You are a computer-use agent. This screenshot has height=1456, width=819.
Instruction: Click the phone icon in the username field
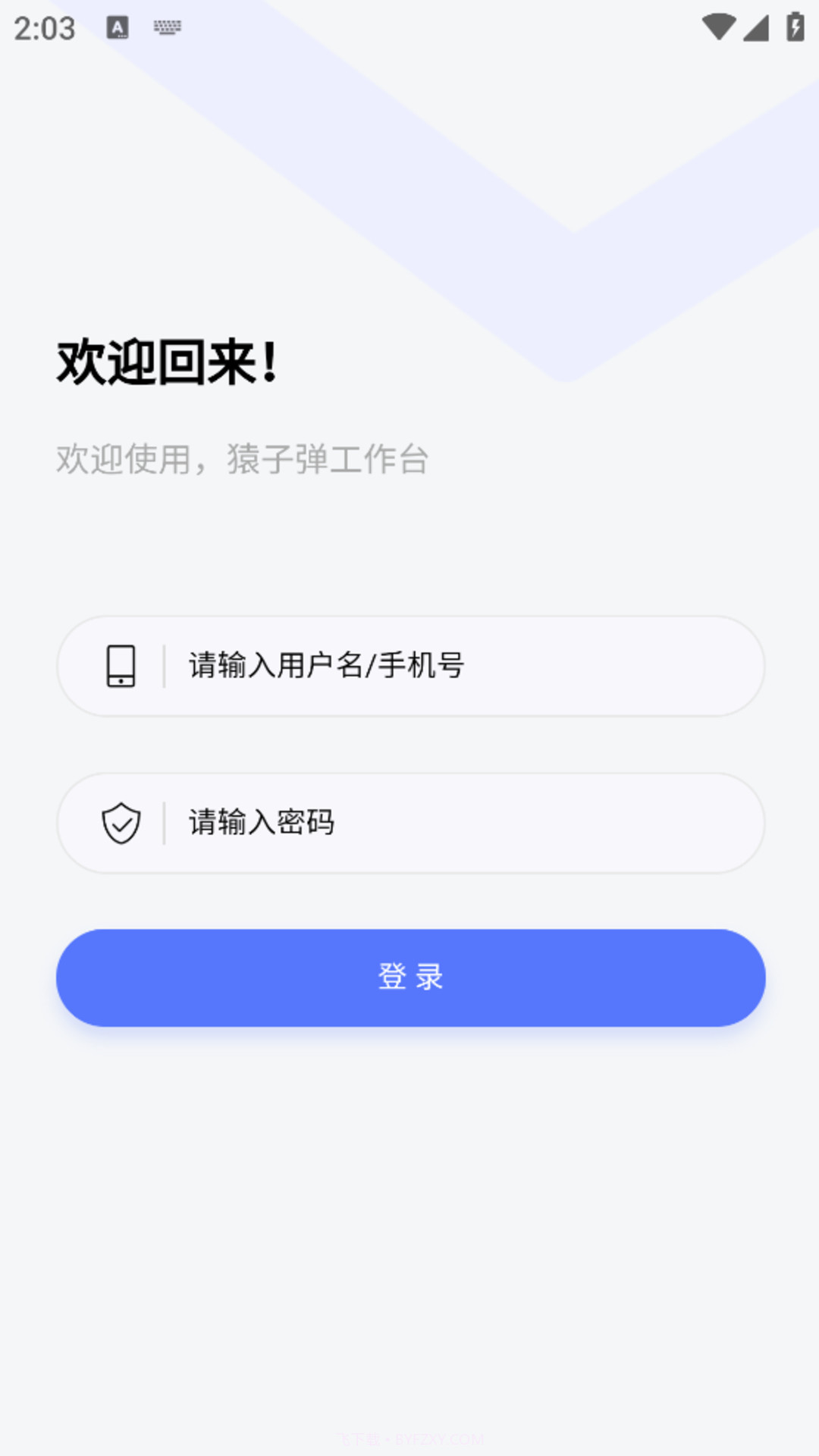[x=121, y=666]
